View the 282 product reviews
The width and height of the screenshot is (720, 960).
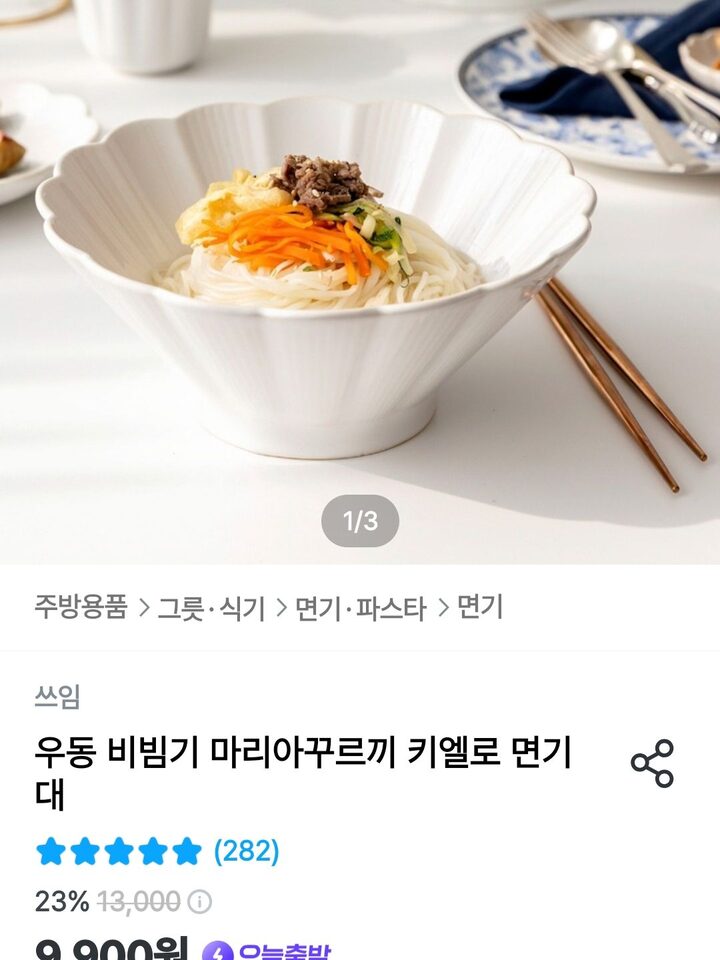pos(246,851)
